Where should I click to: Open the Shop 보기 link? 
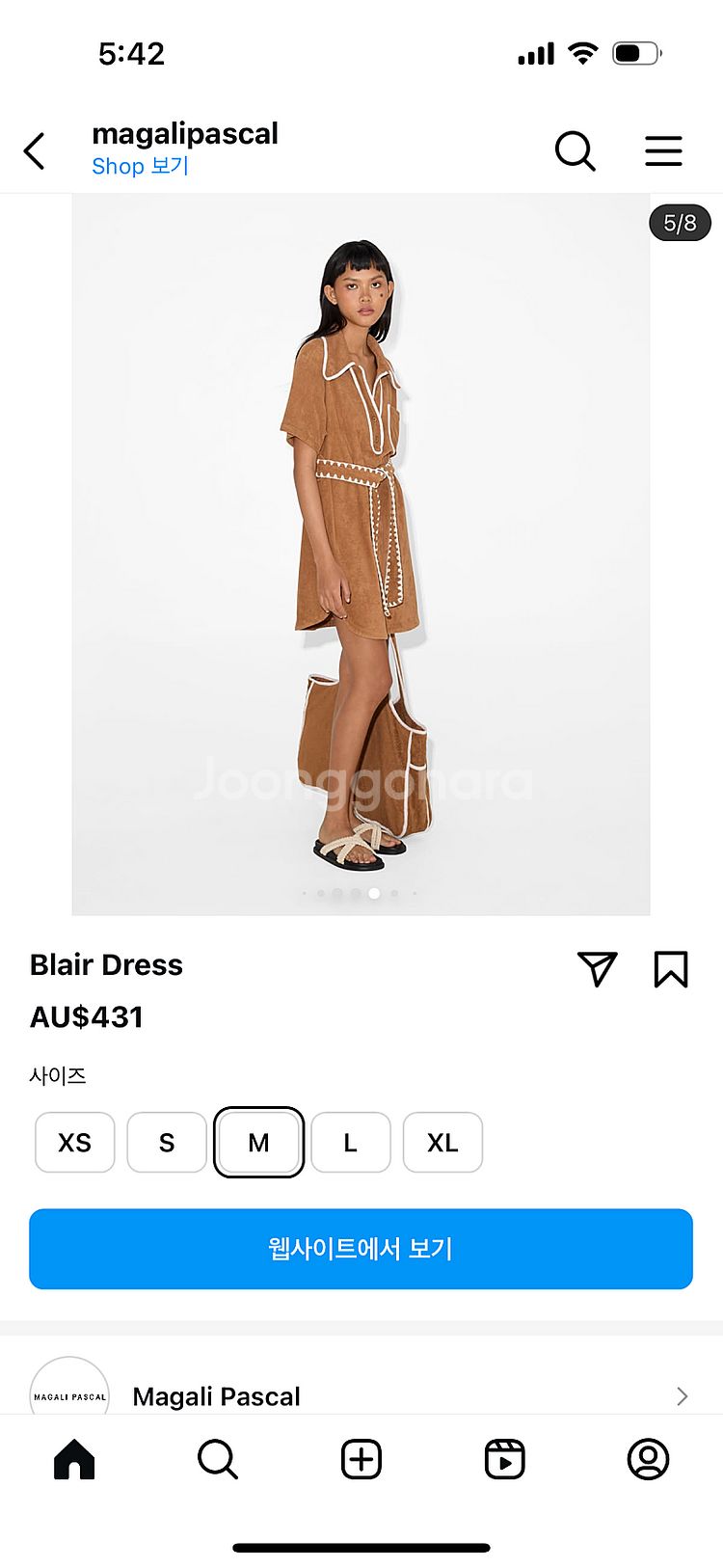(140, 166)
